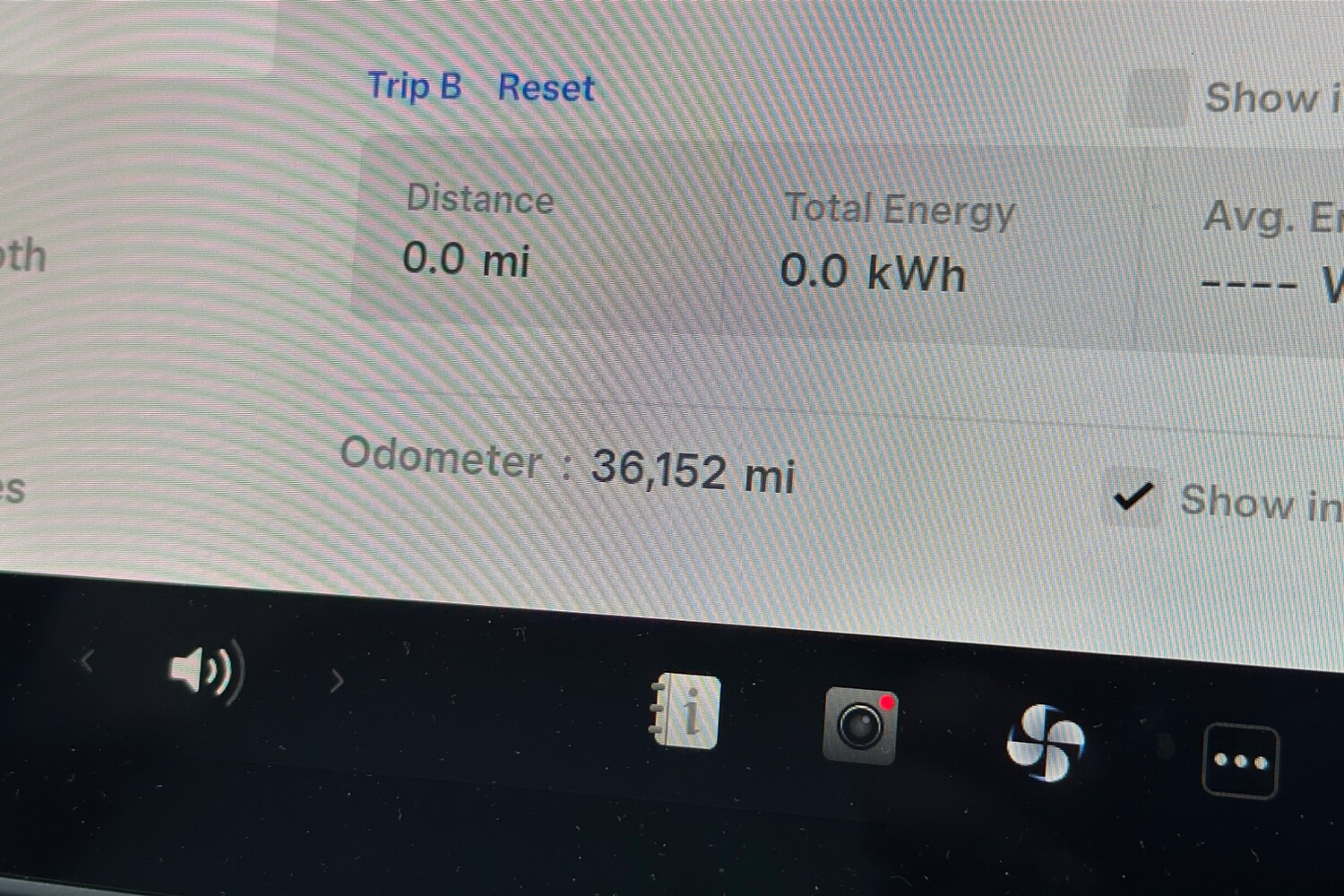Viewport: 1344px width, 896px height.
Task: Open the fan climate controls
Action: point(1045,743)
